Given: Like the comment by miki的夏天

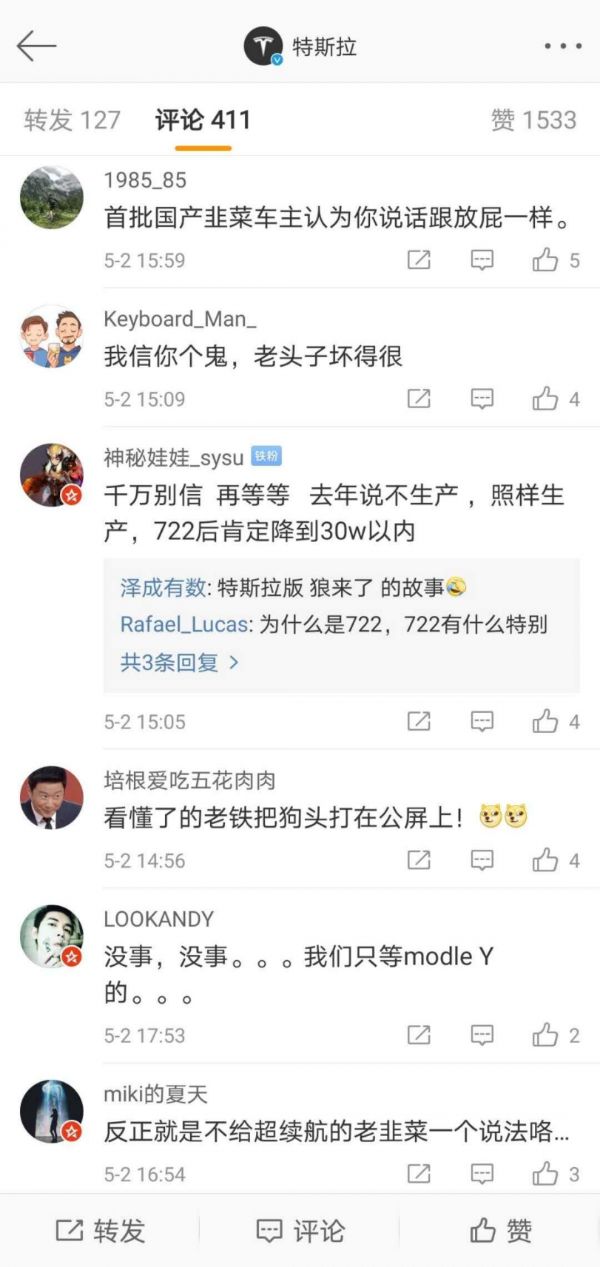Looking at the screenshot, I should click(546, 1174).
